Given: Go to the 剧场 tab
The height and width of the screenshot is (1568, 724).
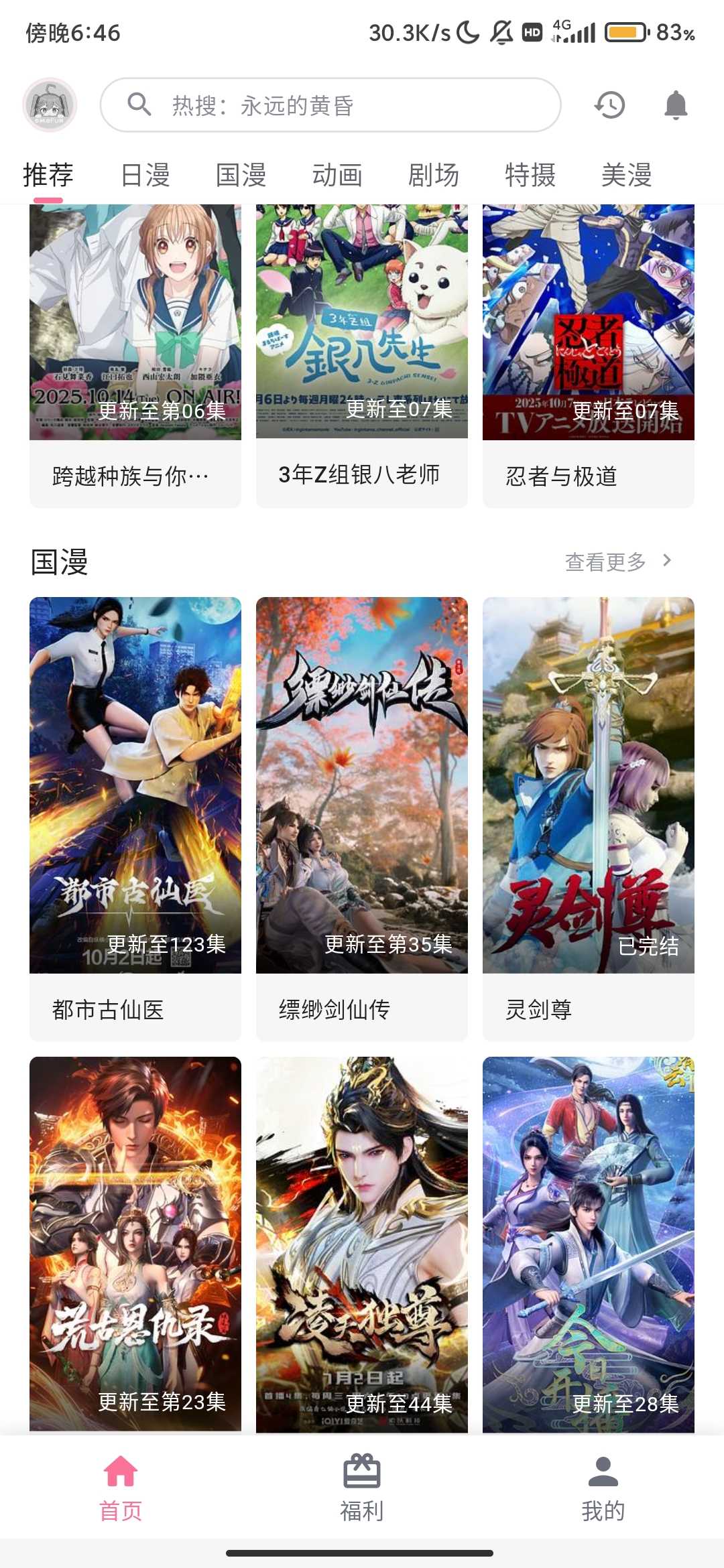Looking at the screenshot, I should coord(434,175).
